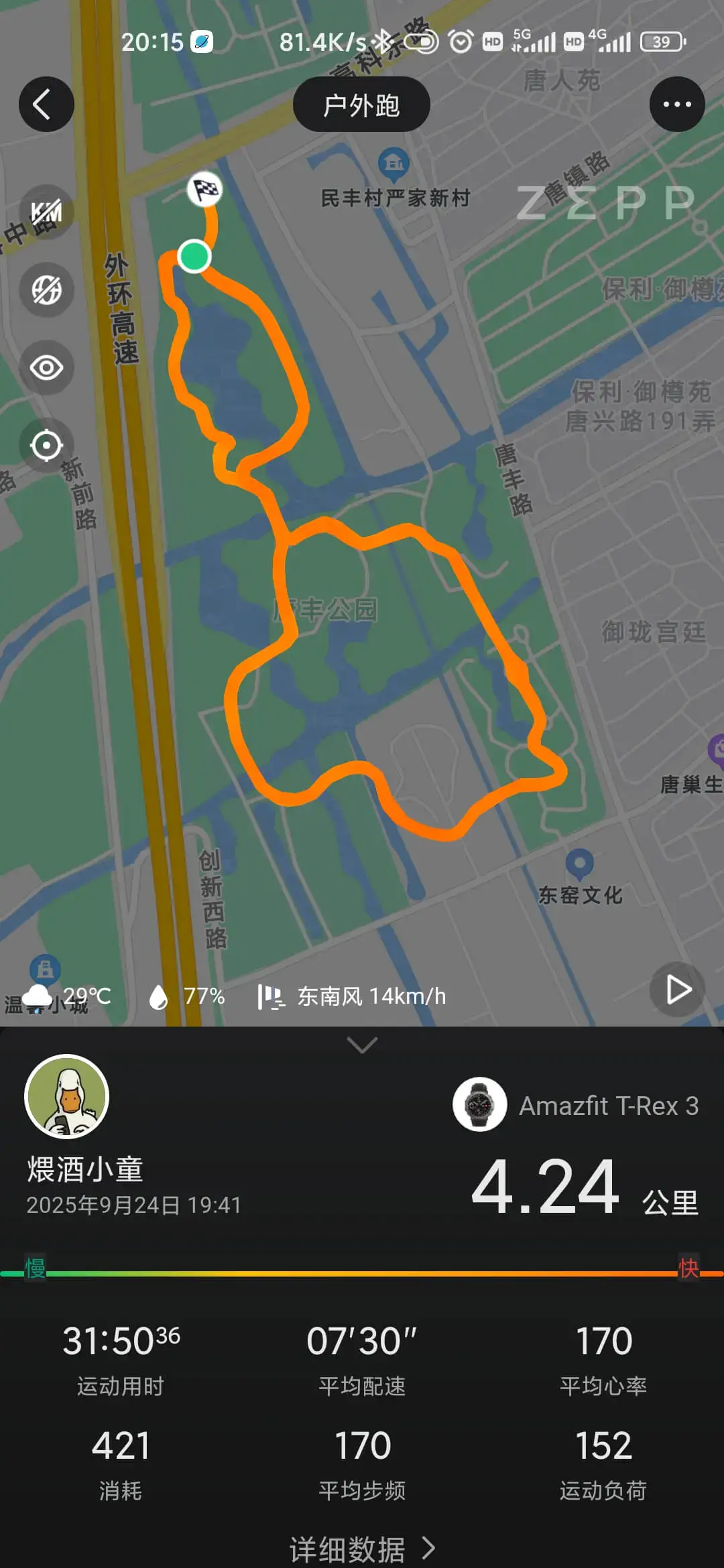
Task: Open more options with the three-dot menu
Action: point(678,104)
